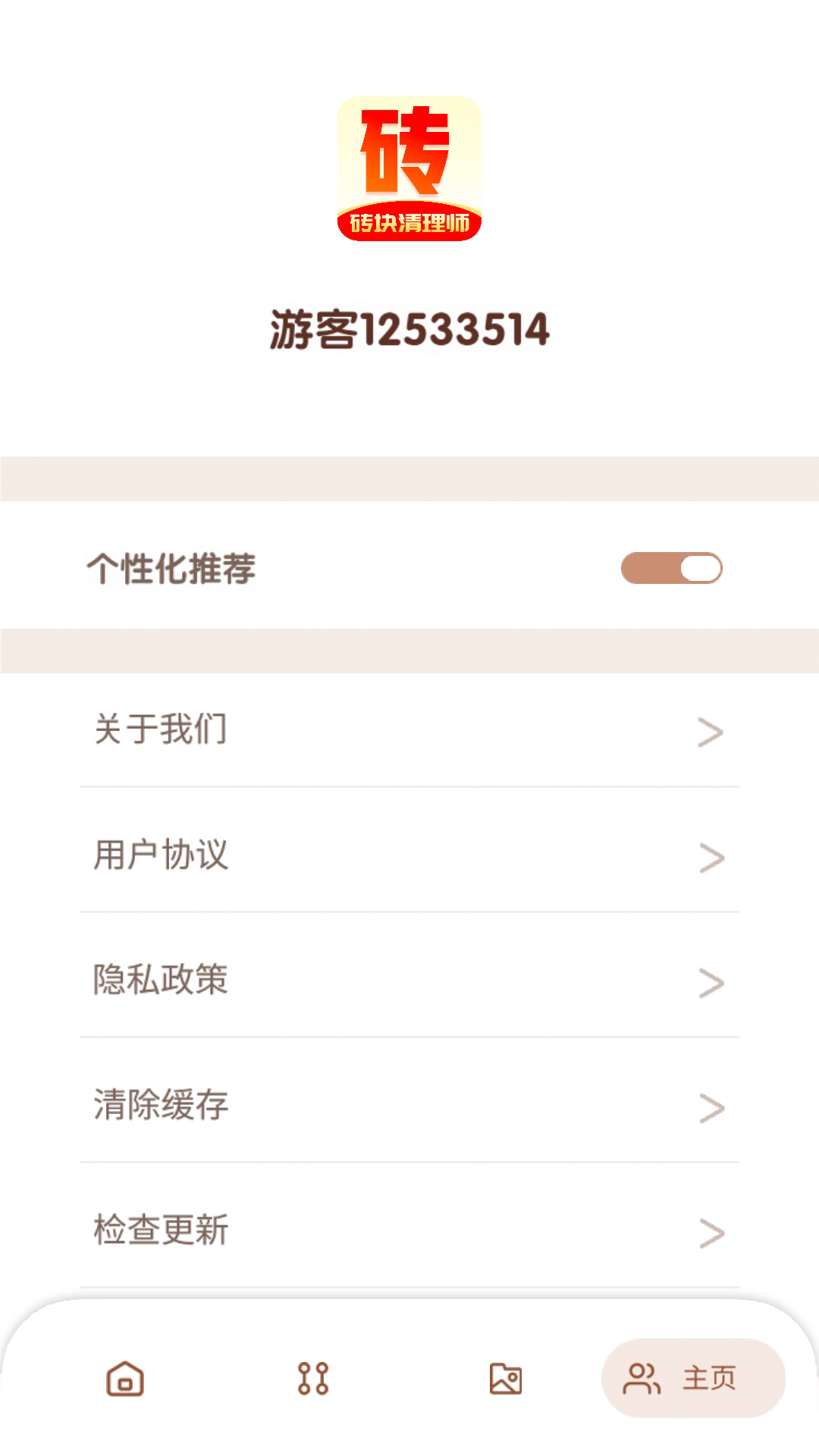Select the 主页 tab
Screen dimensions: 819x1456
[693, 1379]
